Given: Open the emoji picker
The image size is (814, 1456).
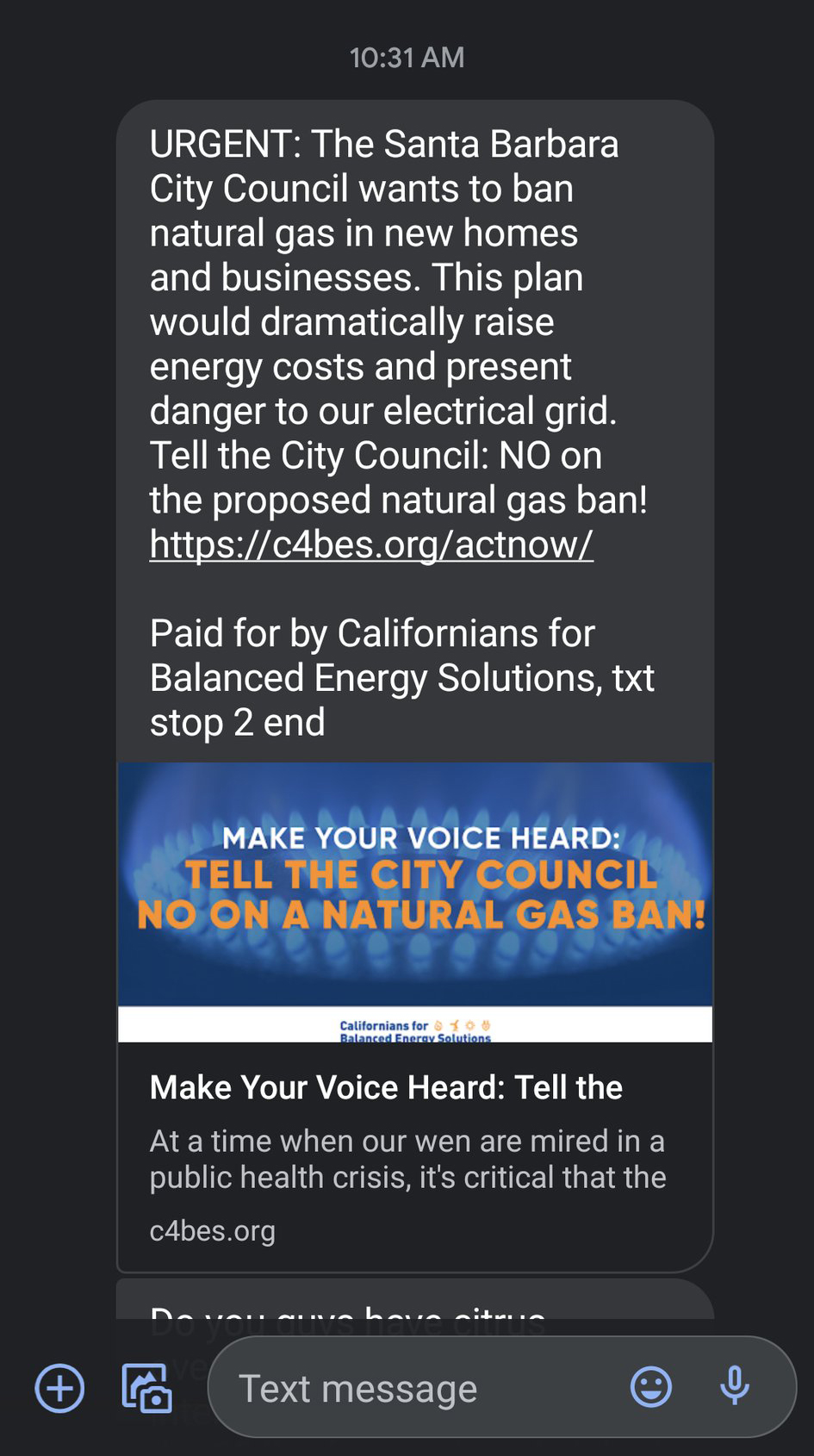Looking at the screenshot, I should point(651,1387).
